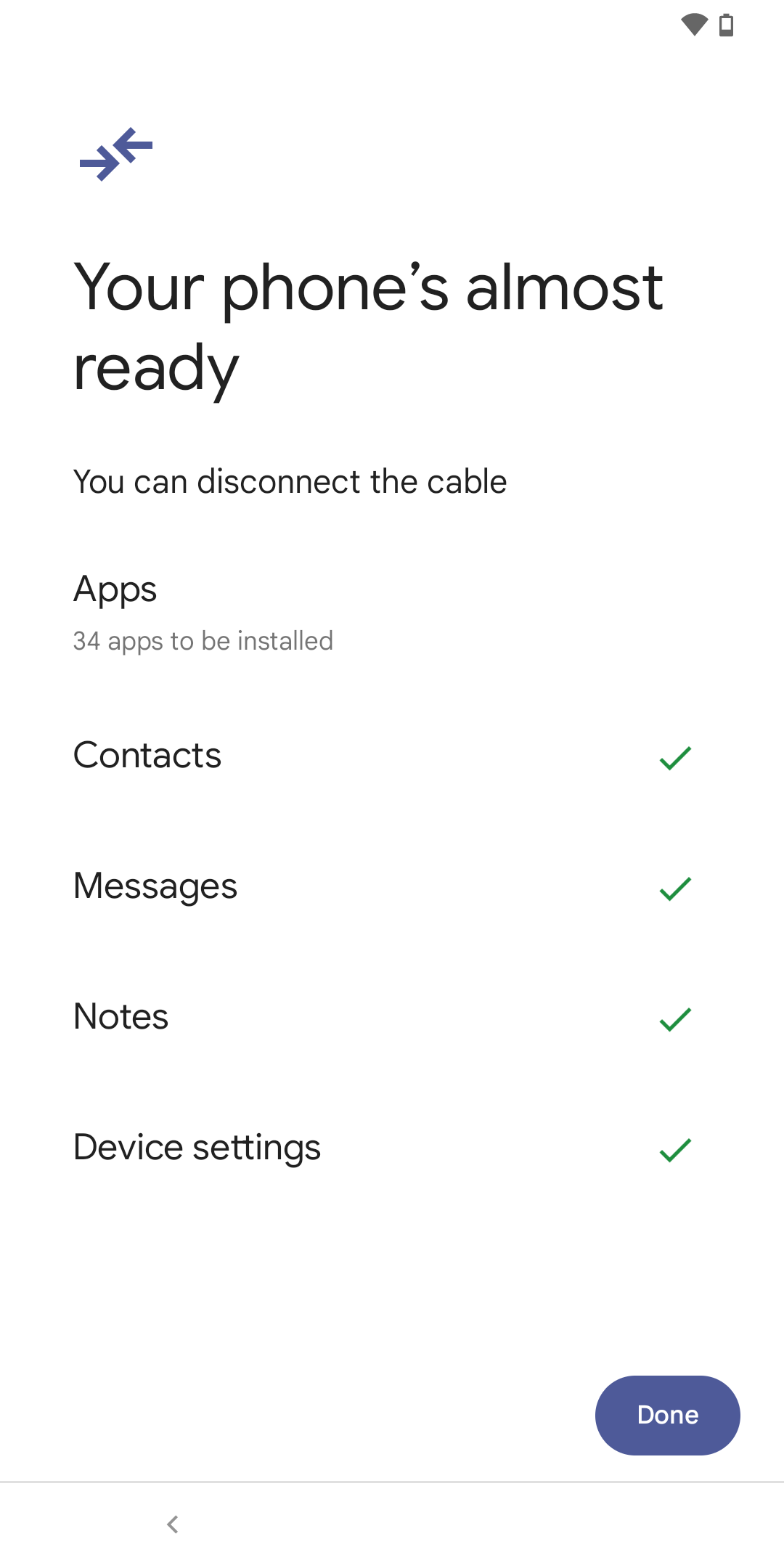784x1568 pixels.
Task: Click the green checkmark beside Notes
Action: click(674, 1017)
